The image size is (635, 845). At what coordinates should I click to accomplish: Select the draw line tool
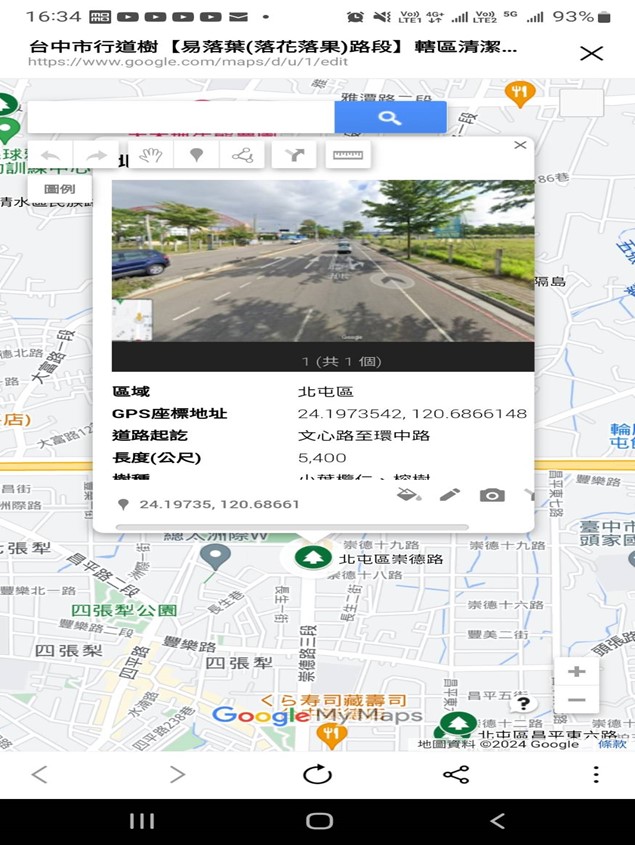click(243, 155)
